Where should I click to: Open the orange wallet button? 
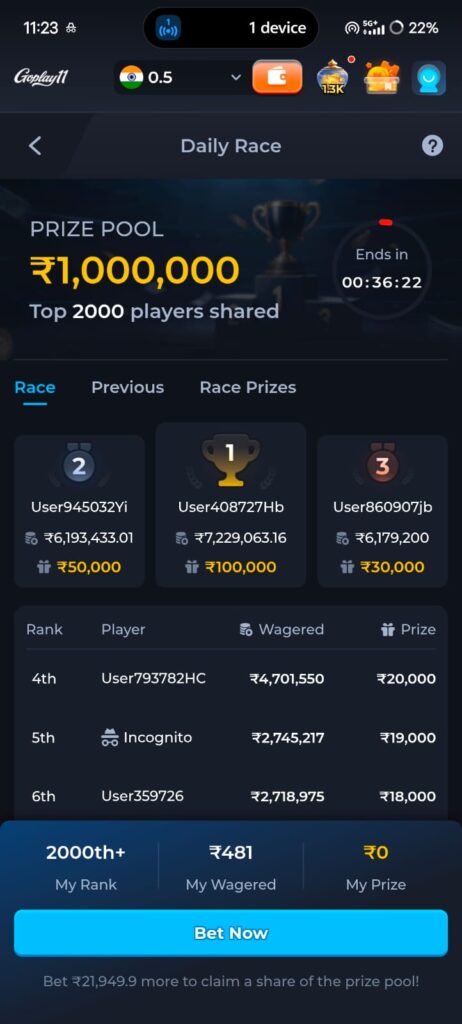click(277, 78)
